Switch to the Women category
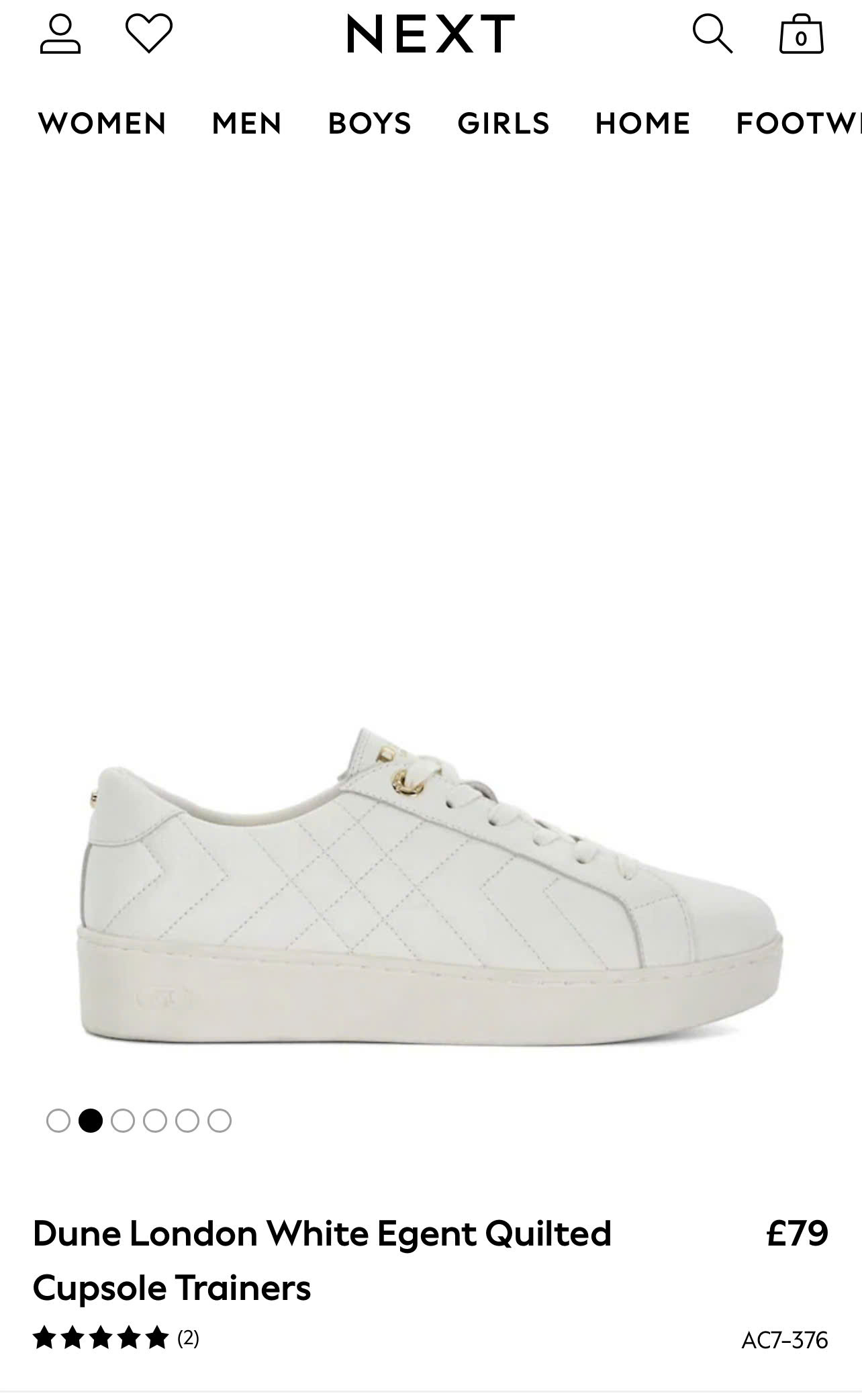 pos(102,124)
